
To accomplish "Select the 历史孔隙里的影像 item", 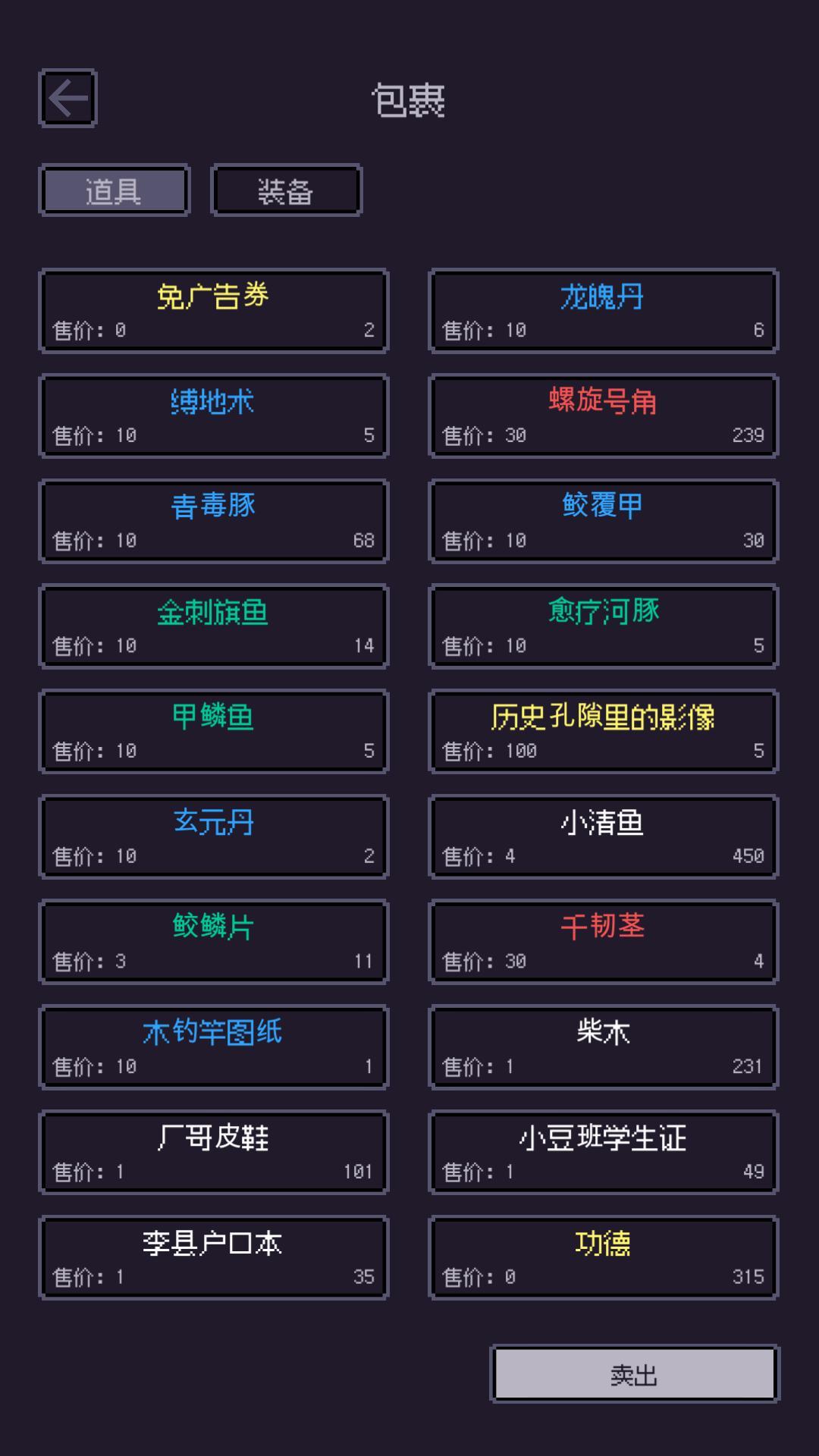I will click(602, 731).
